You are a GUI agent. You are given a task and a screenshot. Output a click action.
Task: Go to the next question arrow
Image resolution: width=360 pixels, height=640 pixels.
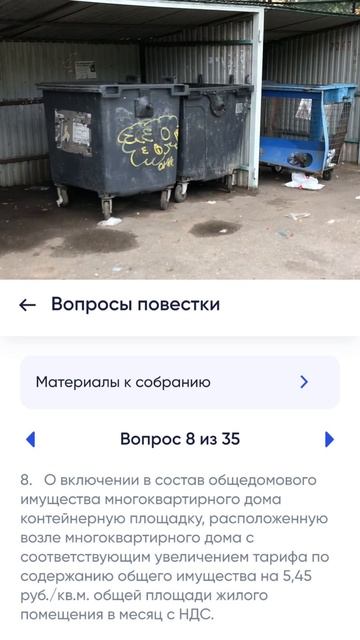click(329, 439)
